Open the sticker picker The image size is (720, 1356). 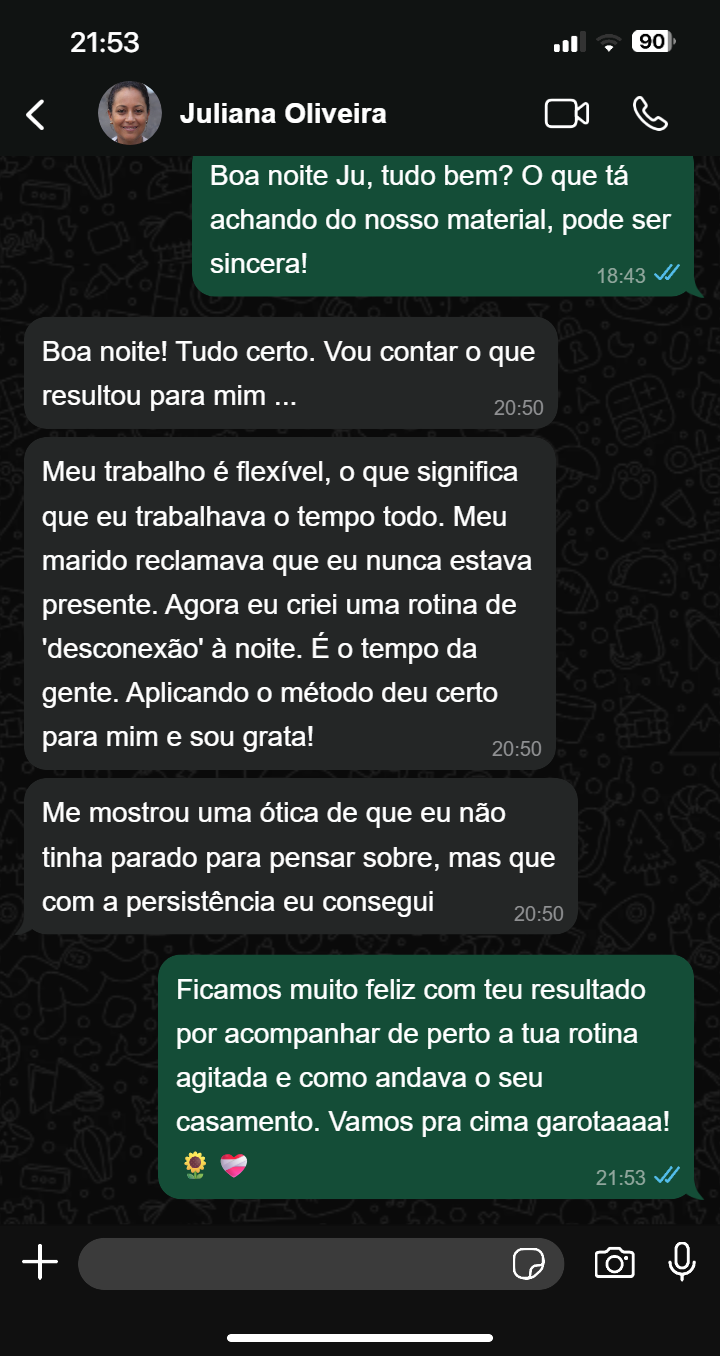pos(528,1264)
